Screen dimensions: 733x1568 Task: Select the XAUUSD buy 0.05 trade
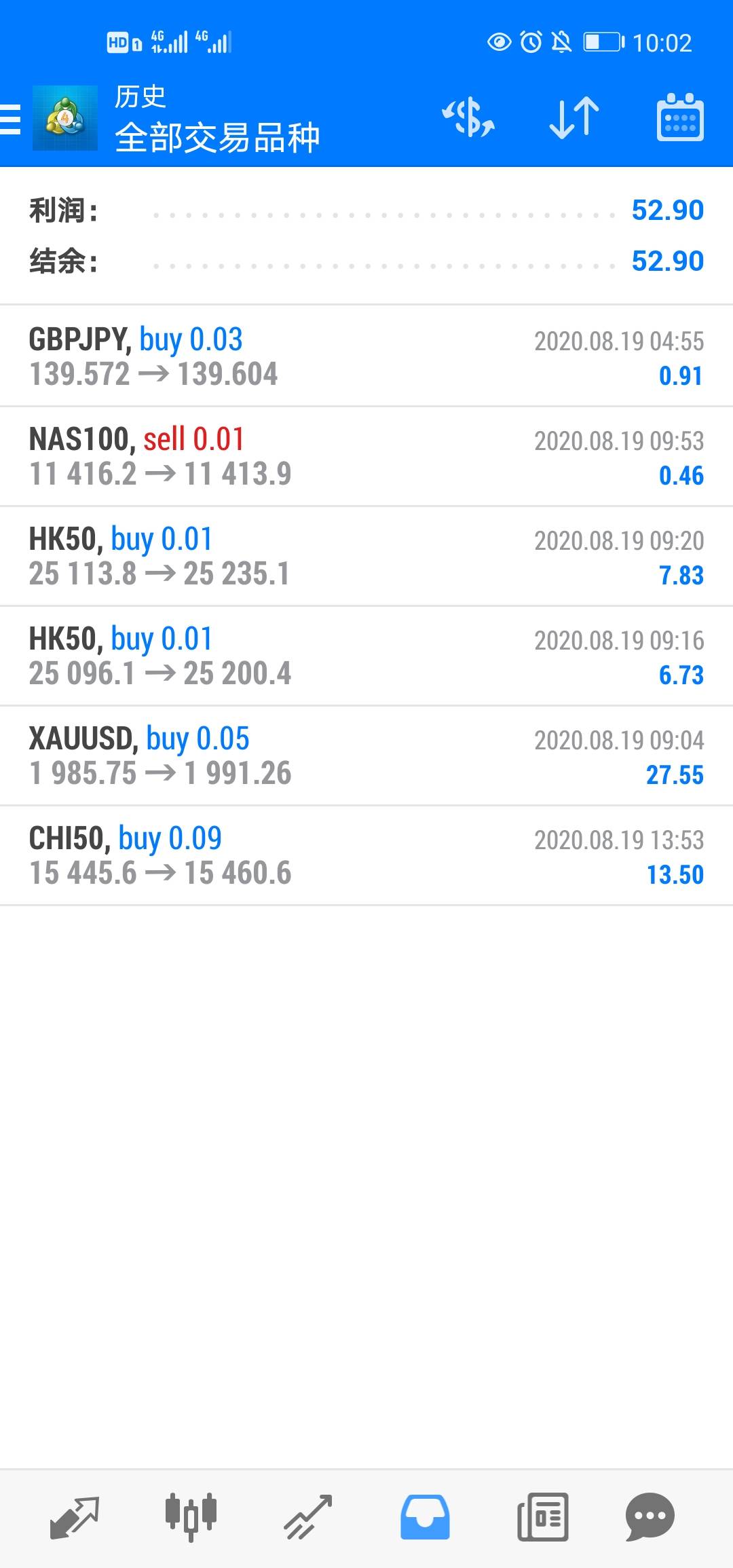pyautogui.click(x=366, y=755)
